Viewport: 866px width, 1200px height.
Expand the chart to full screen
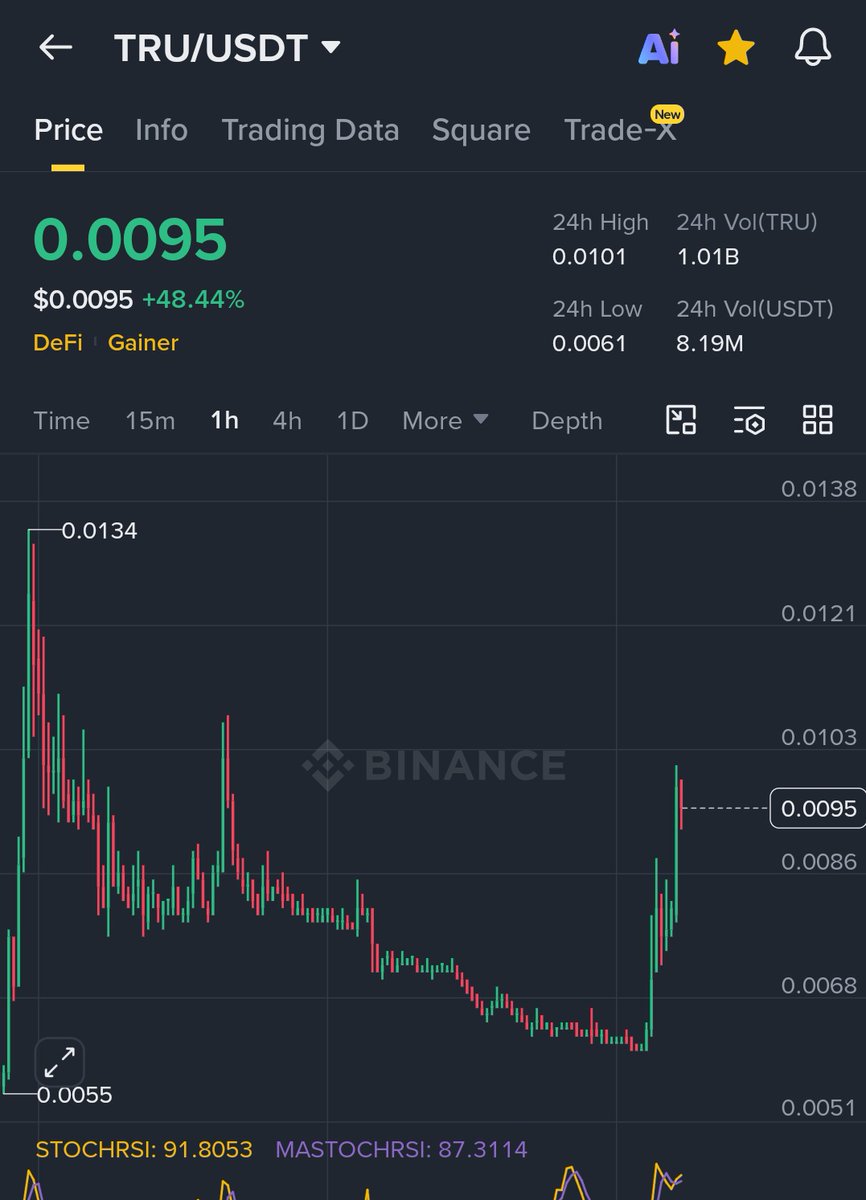[x=60, y=1062]
